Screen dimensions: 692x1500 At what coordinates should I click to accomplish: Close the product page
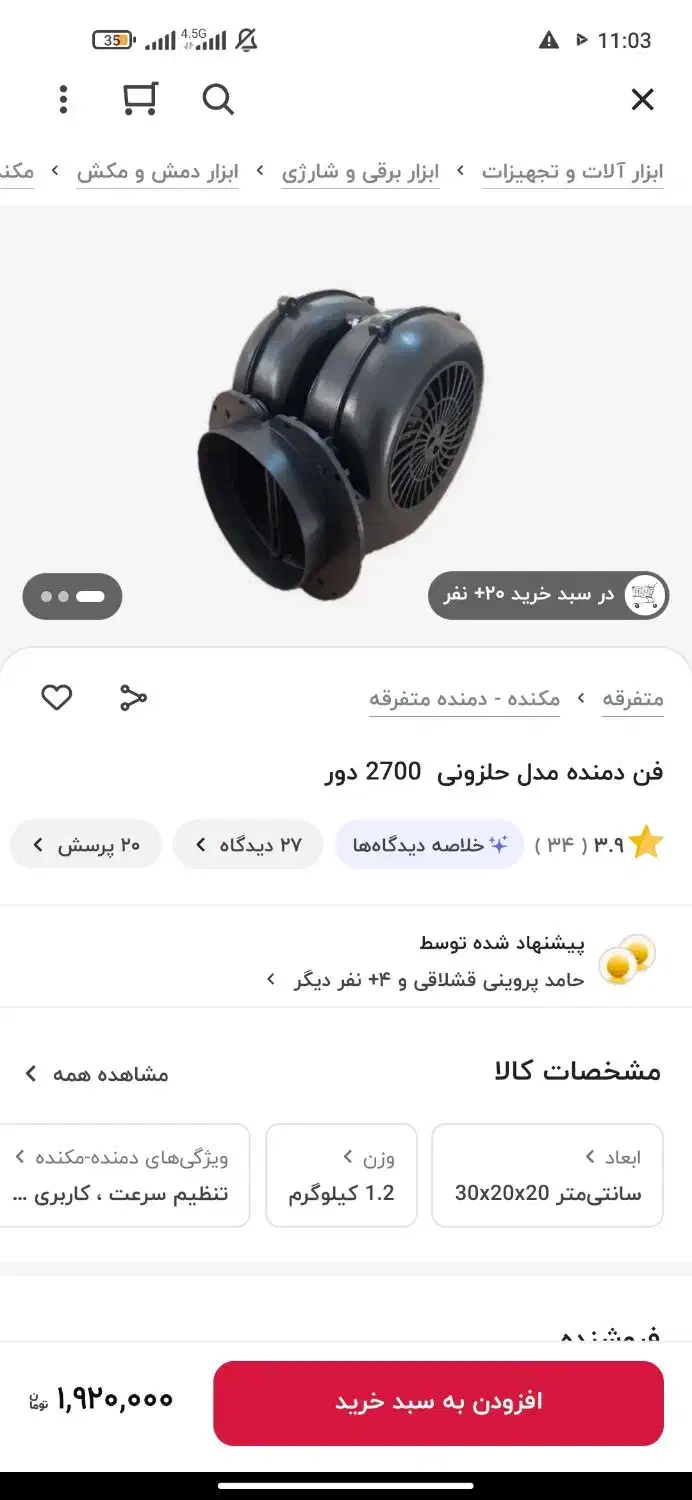[x=642, y=99]
